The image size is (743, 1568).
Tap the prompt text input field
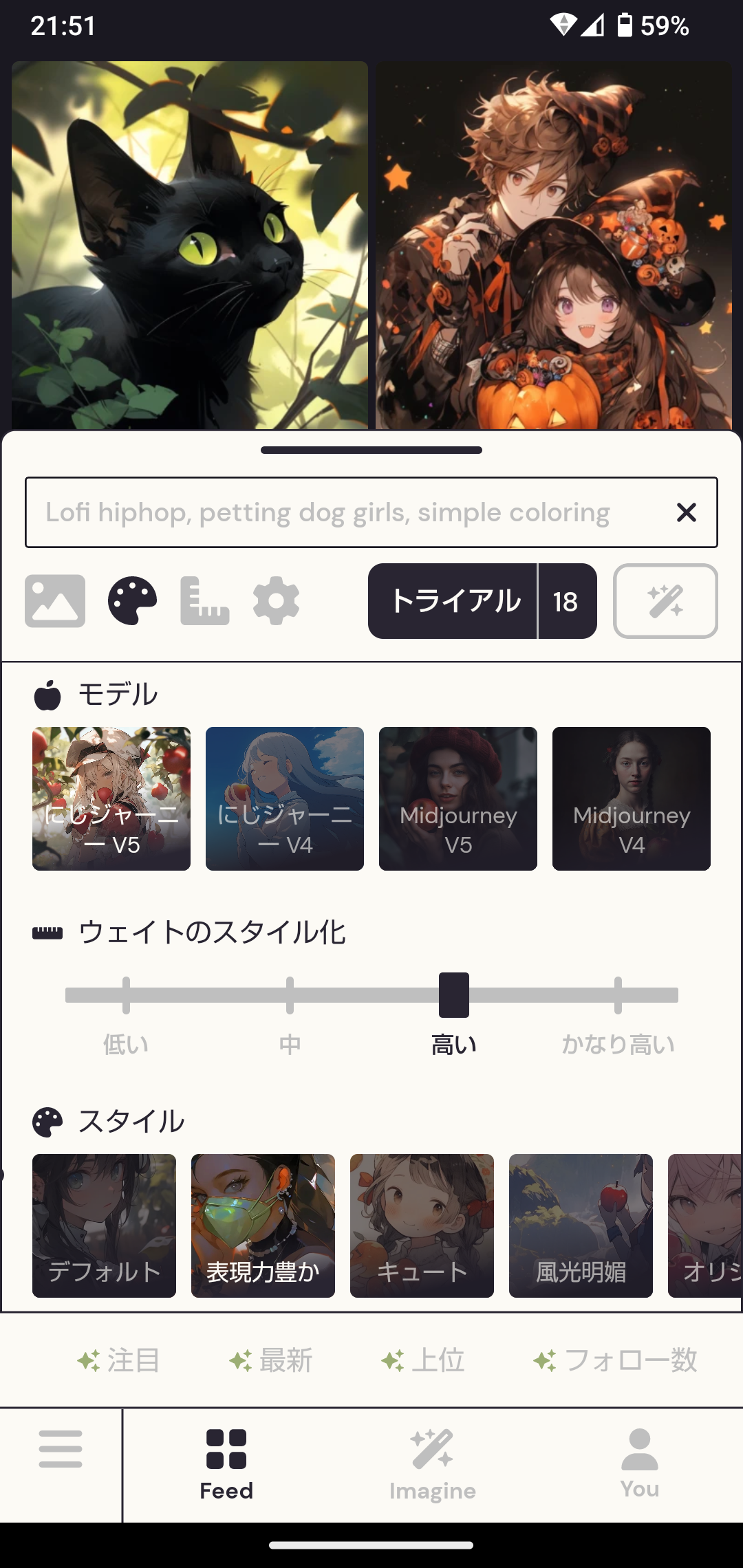344,512
